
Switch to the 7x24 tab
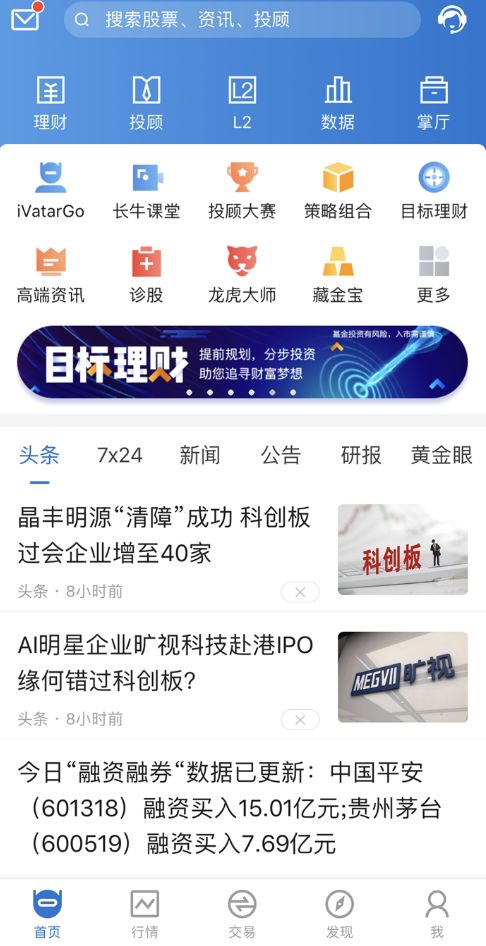[x=119, y=455]
